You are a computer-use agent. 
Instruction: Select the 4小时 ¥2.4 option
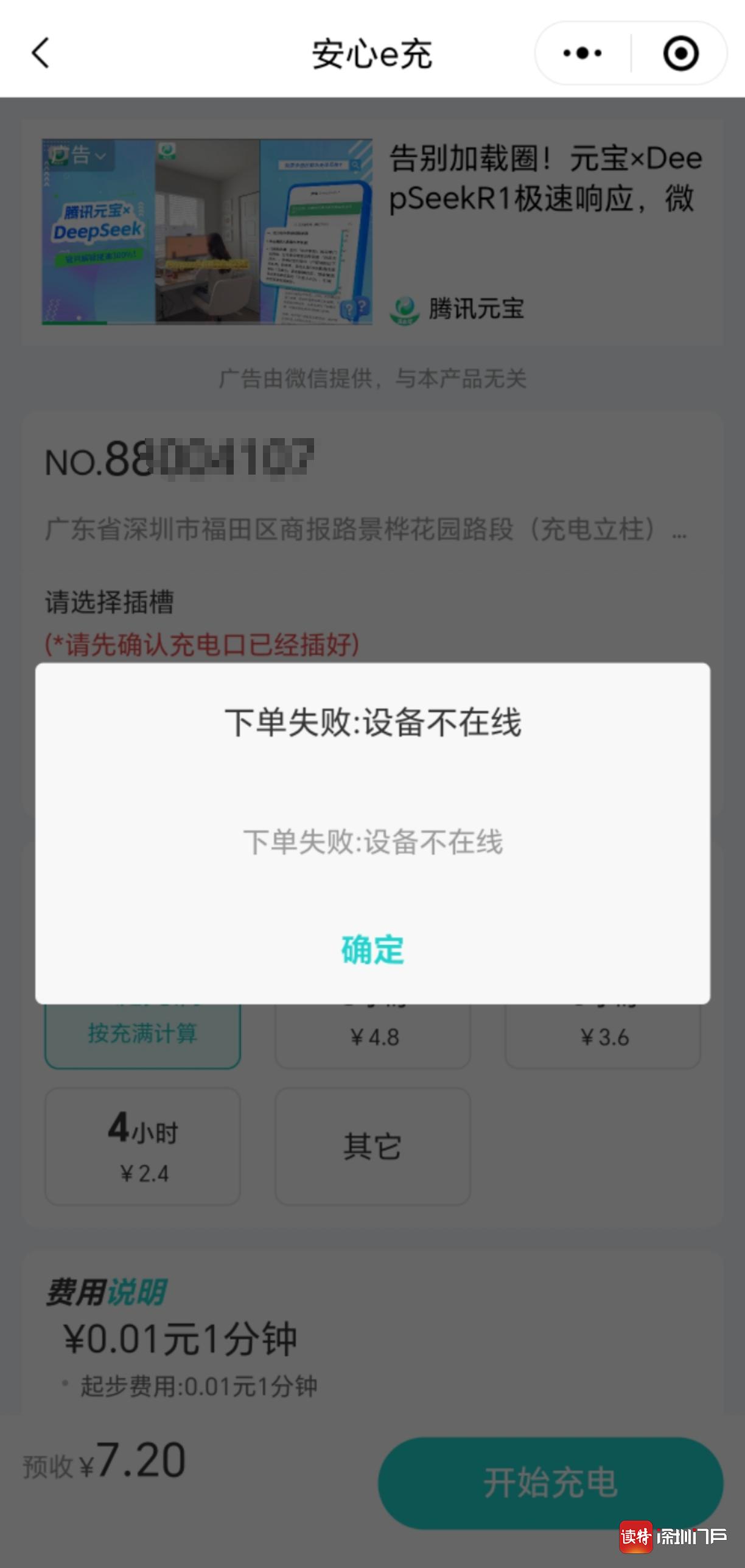tap(142, 1146)
